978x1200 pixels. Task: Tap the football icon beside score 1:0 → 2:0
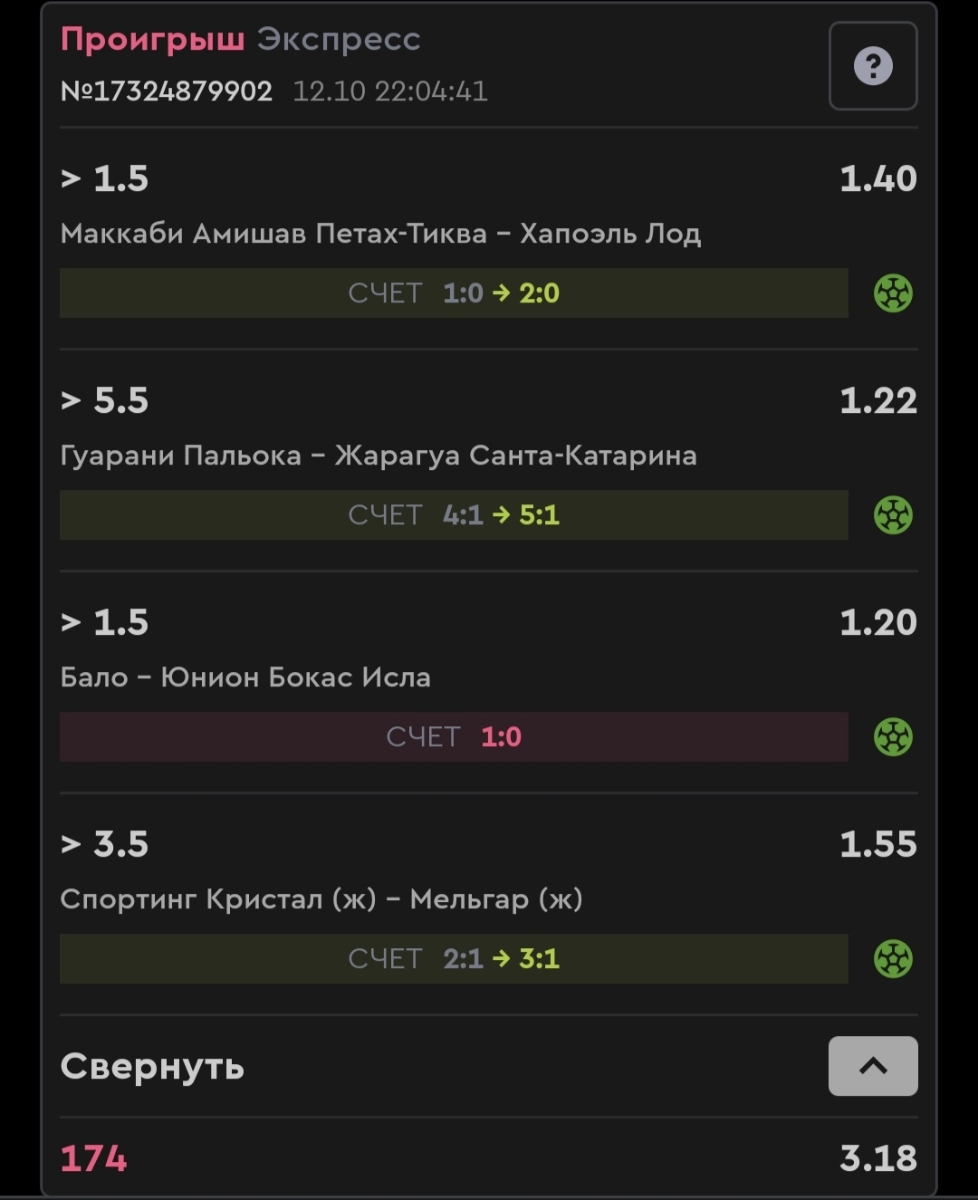[893, 294]
